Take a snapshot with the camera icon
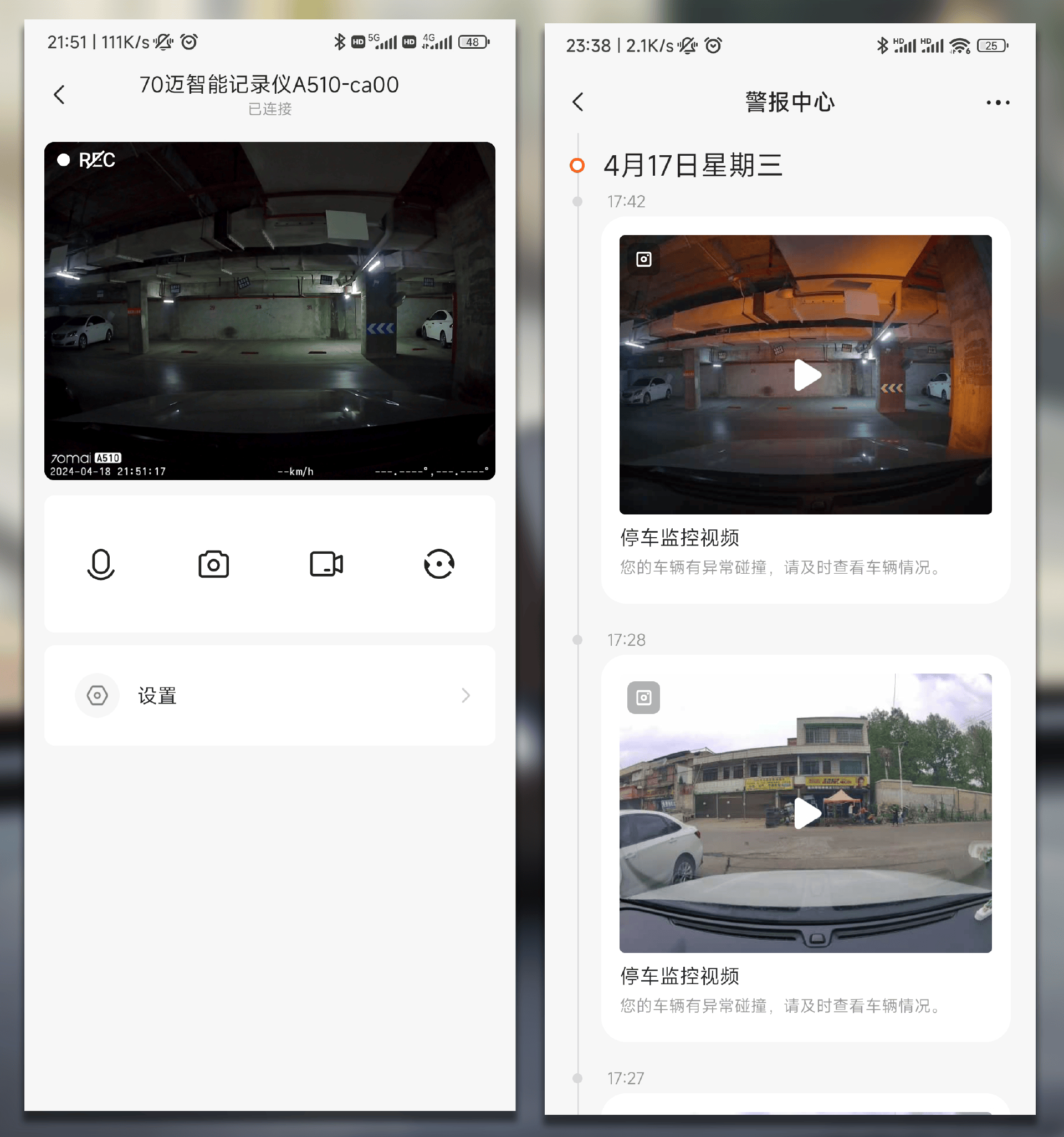The width and height of the screenshot is (1064, 1137). coord(213,564)
